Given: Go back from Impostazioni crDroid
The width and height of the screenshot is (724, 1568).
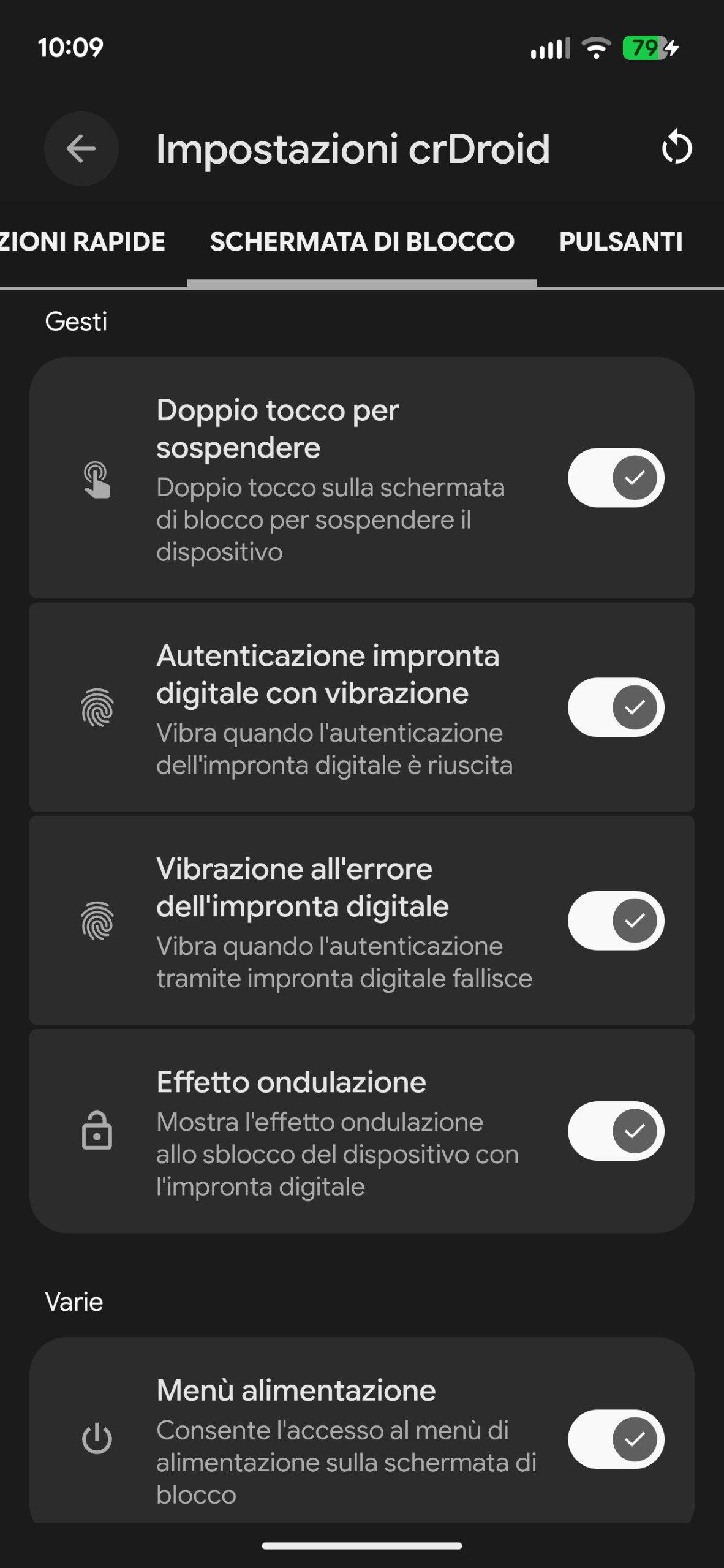Looking at the screenshot, I should [81, 149].
